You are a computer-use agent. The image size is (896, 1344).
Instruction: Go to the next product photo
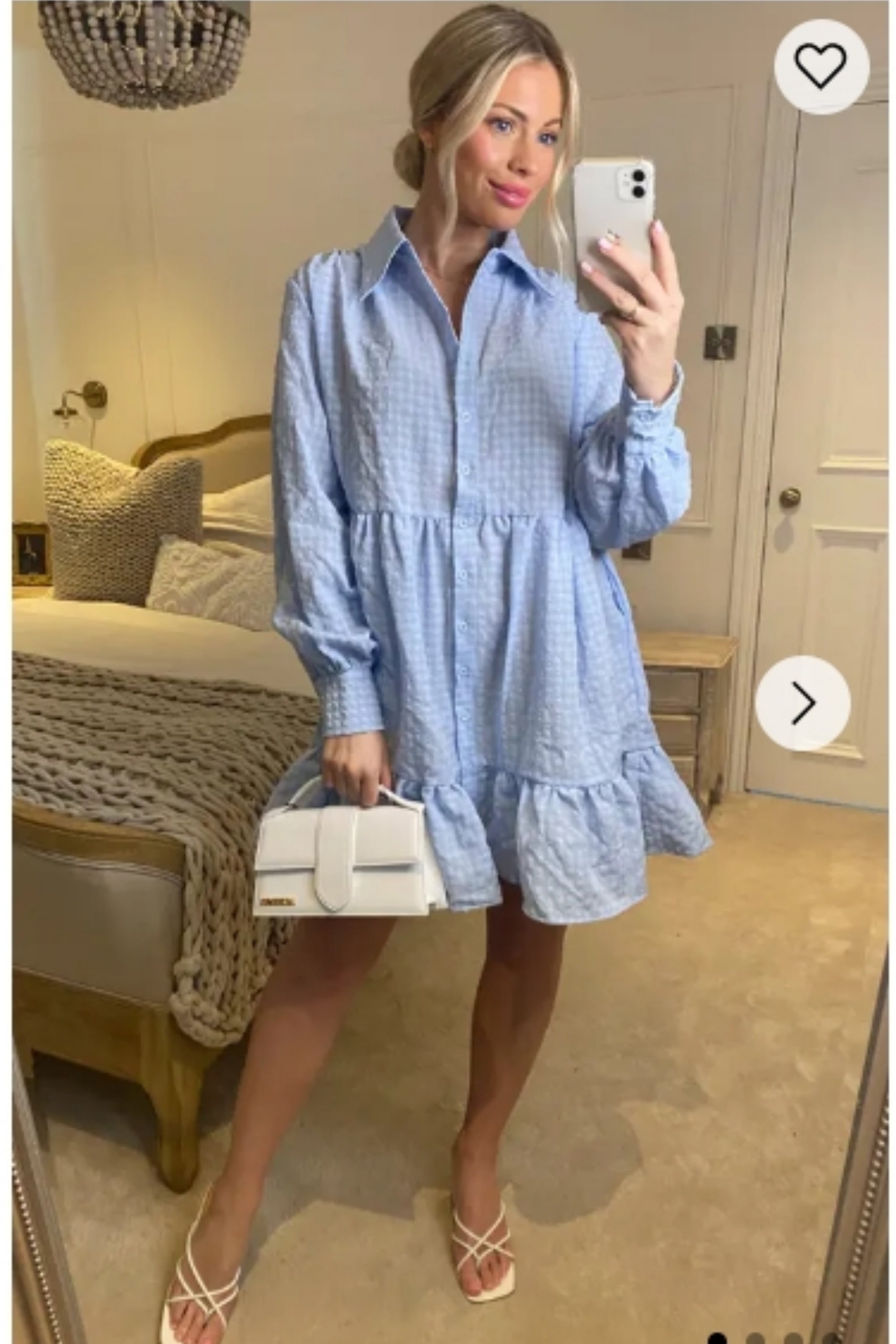(803, 703)
